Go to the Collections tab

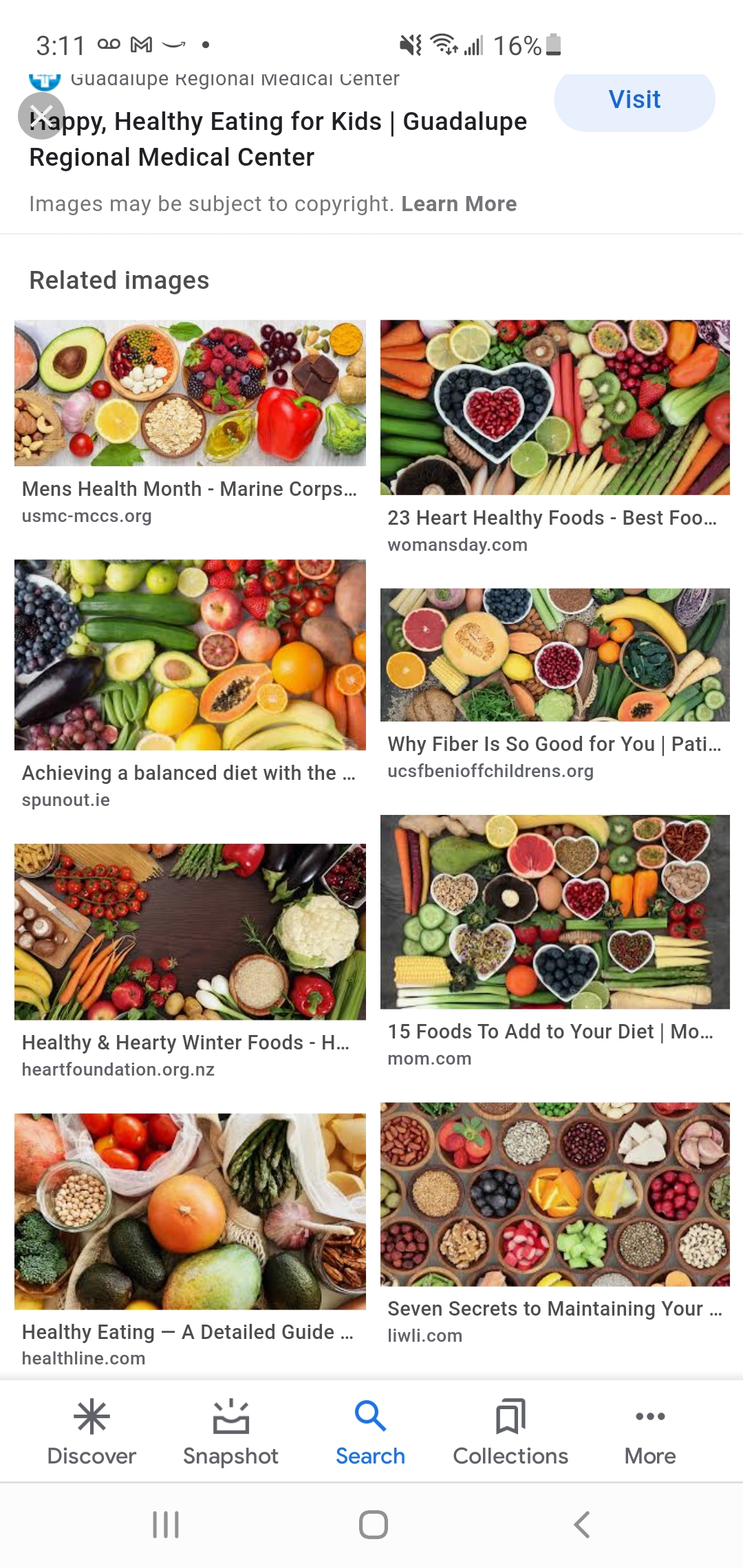click(510, 1432)
